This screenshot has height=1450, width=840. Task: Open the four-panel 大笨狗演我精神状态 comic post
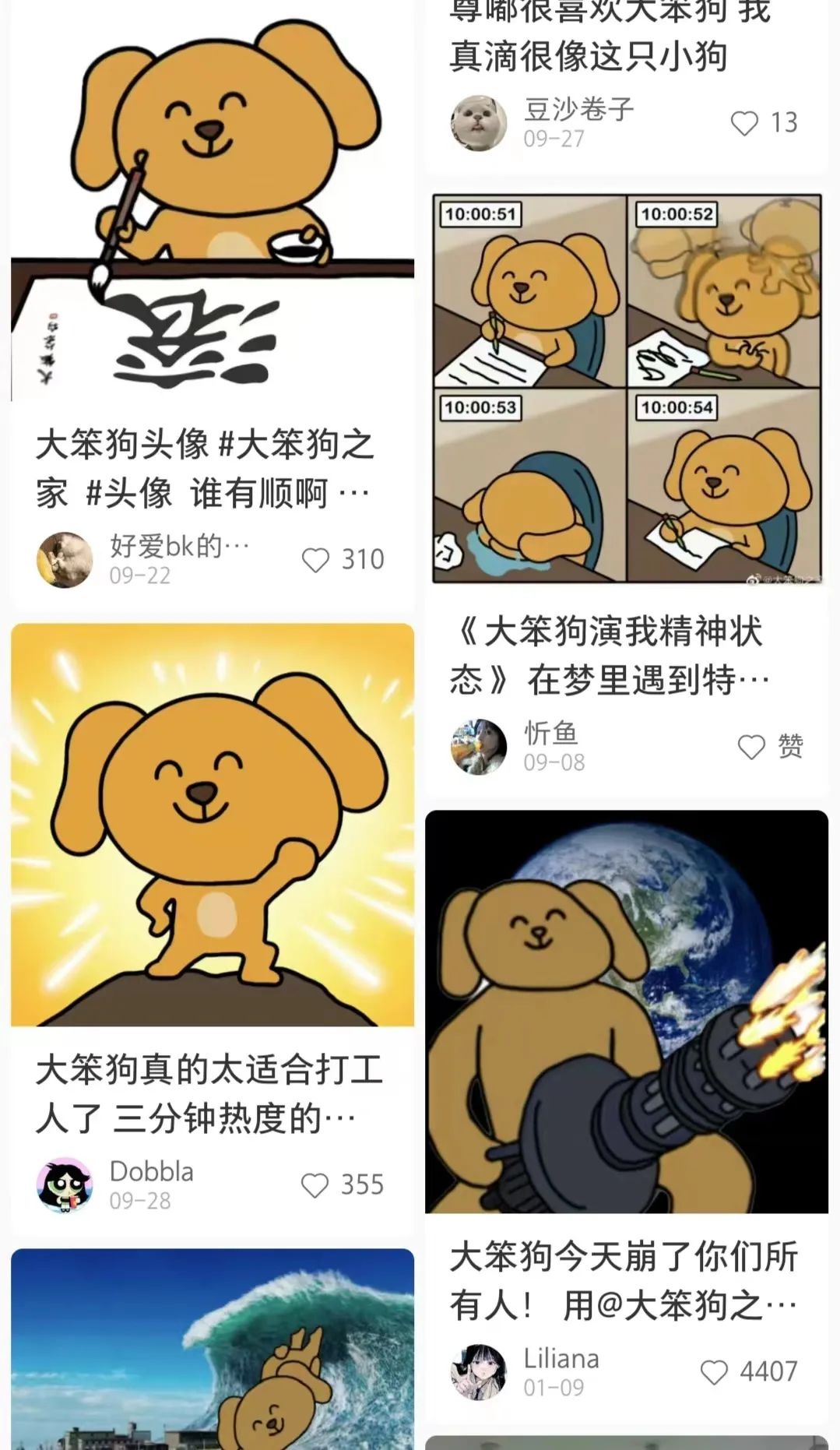(x=627, y=388)
